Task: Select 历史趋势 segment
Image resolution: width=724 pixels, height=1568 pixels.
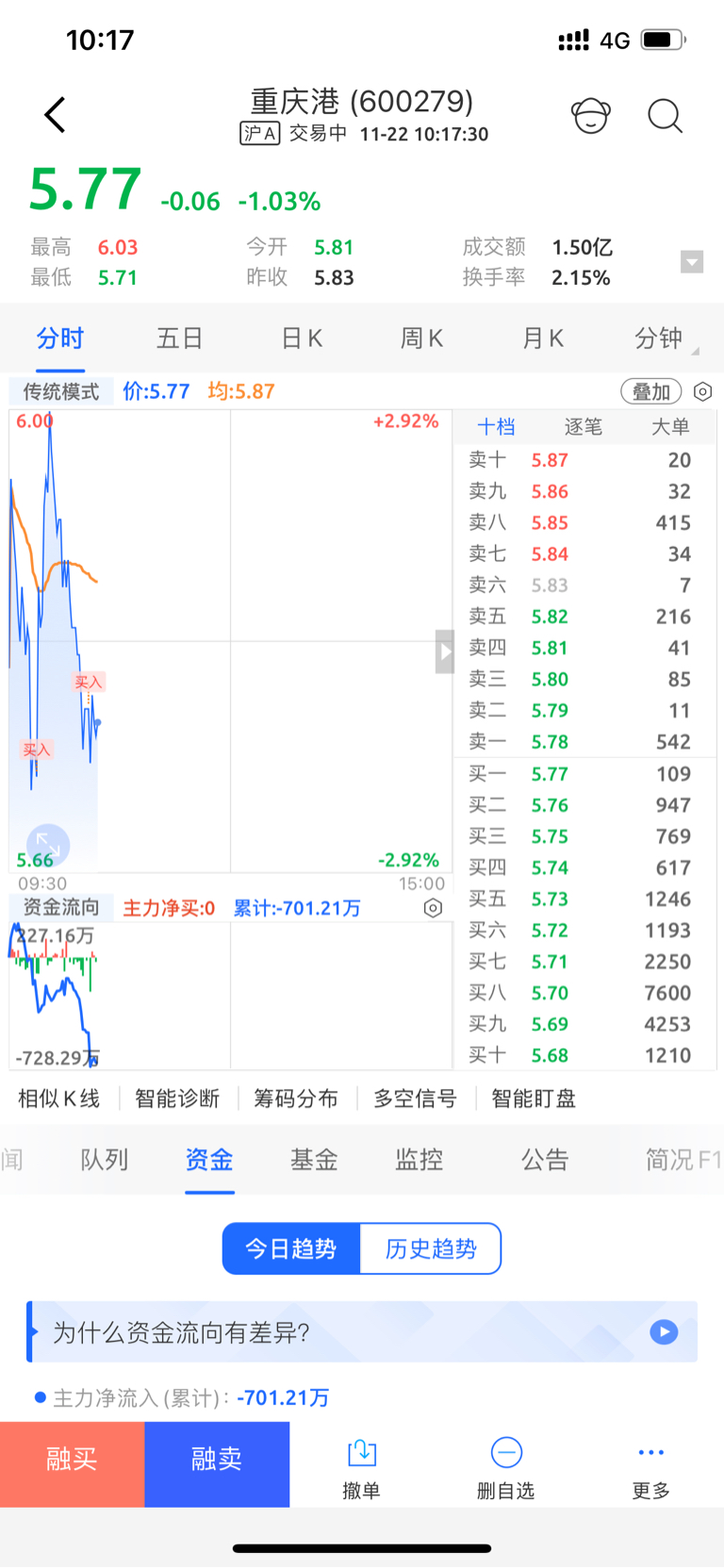Action: 431,1248
